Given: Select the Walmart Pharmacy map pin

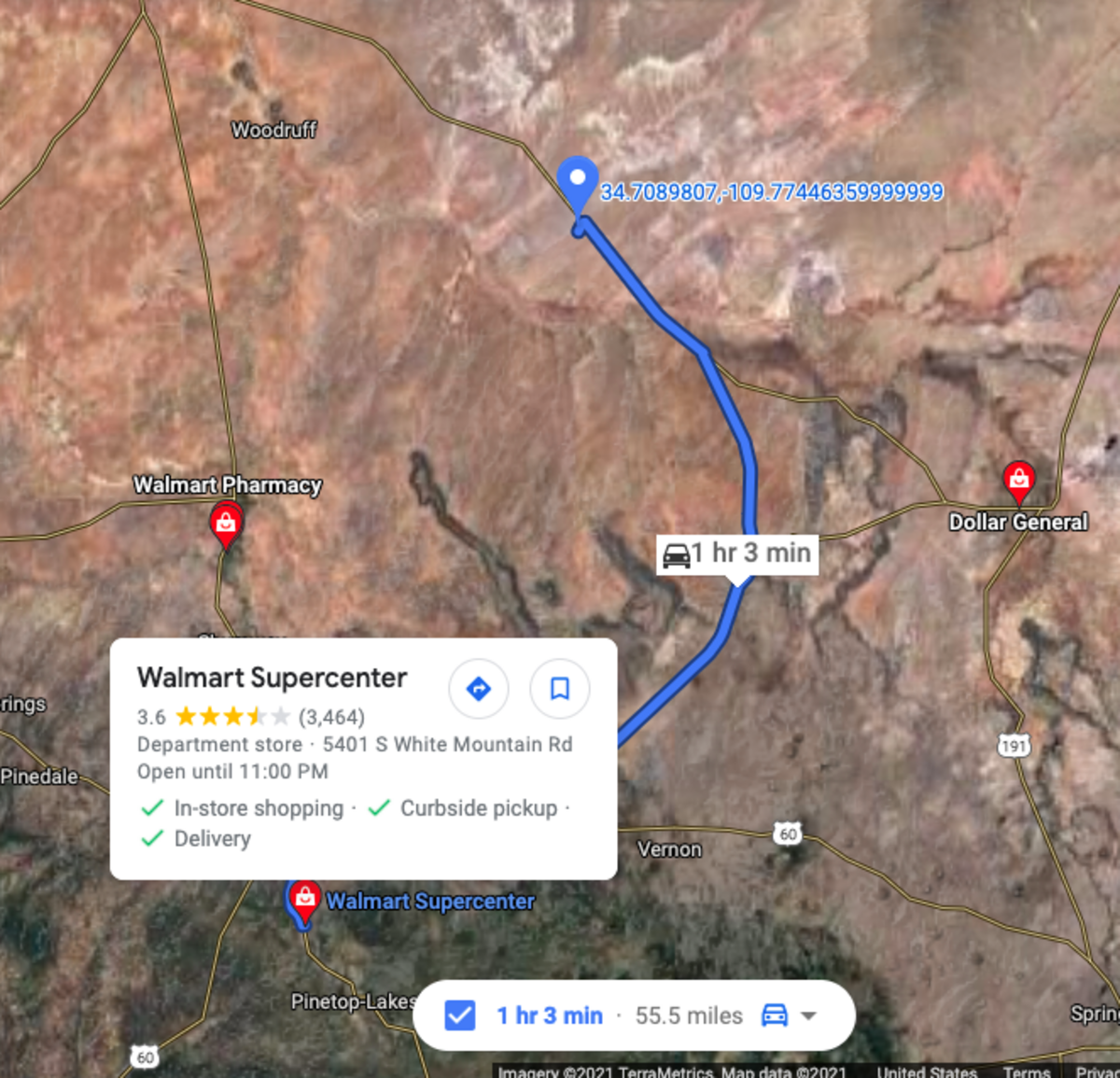Looking at the screenshot, I should click(226, 523).
